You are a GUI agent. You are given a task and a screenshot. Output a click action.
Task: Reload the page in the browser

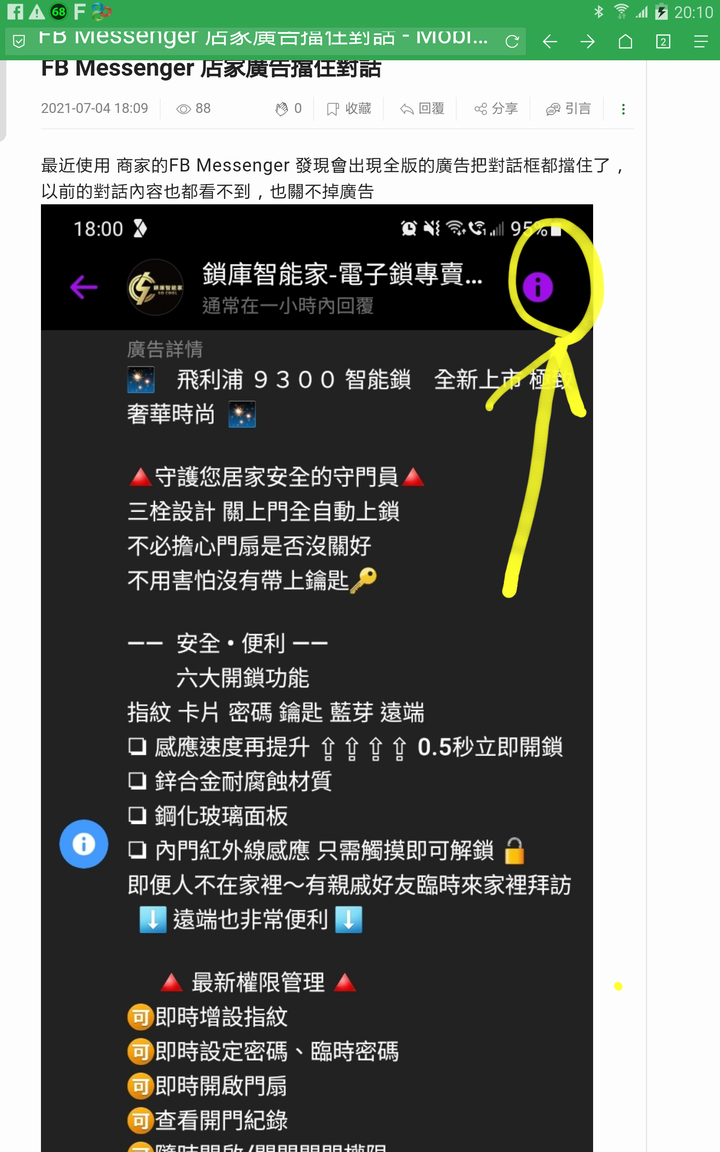[512, 41]
